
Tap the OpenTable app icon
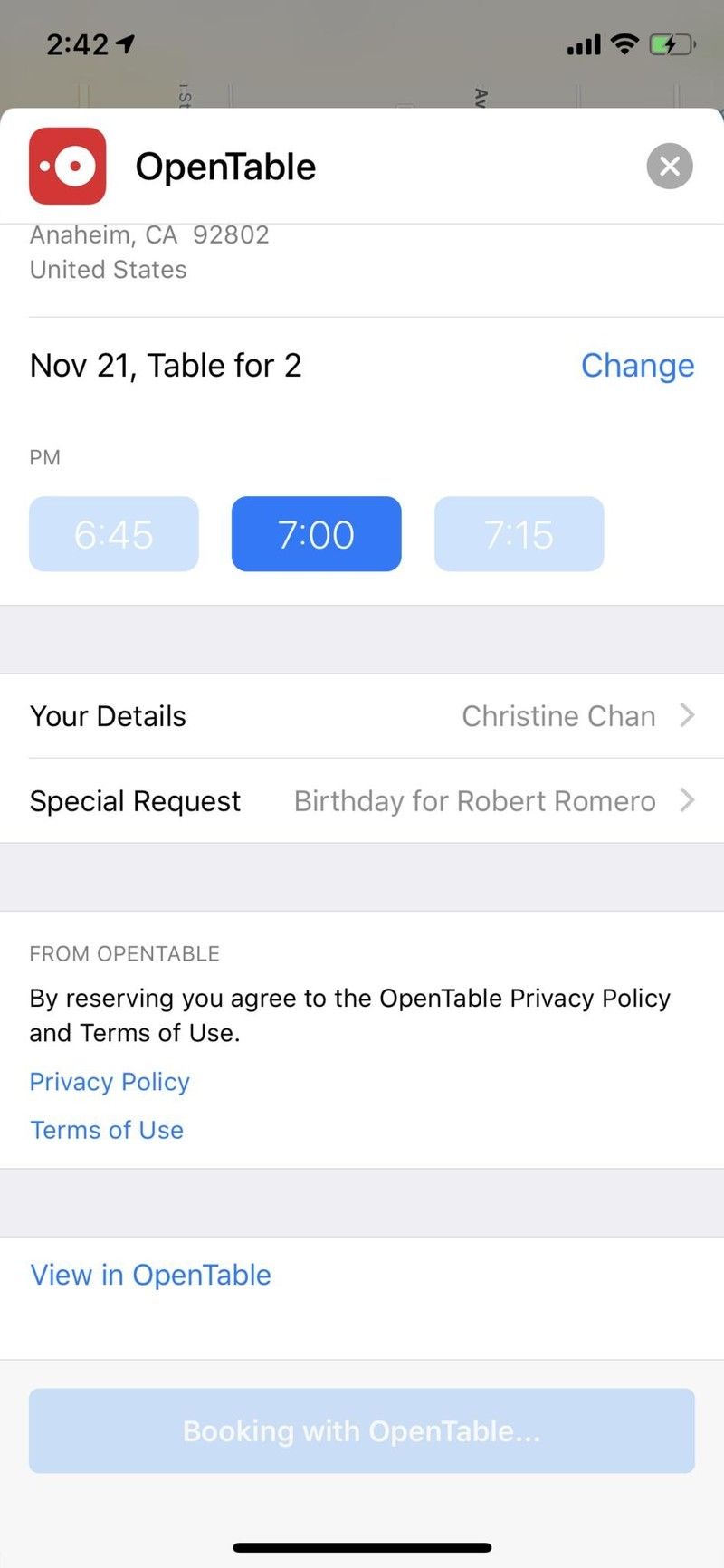(x=68, y=166)
